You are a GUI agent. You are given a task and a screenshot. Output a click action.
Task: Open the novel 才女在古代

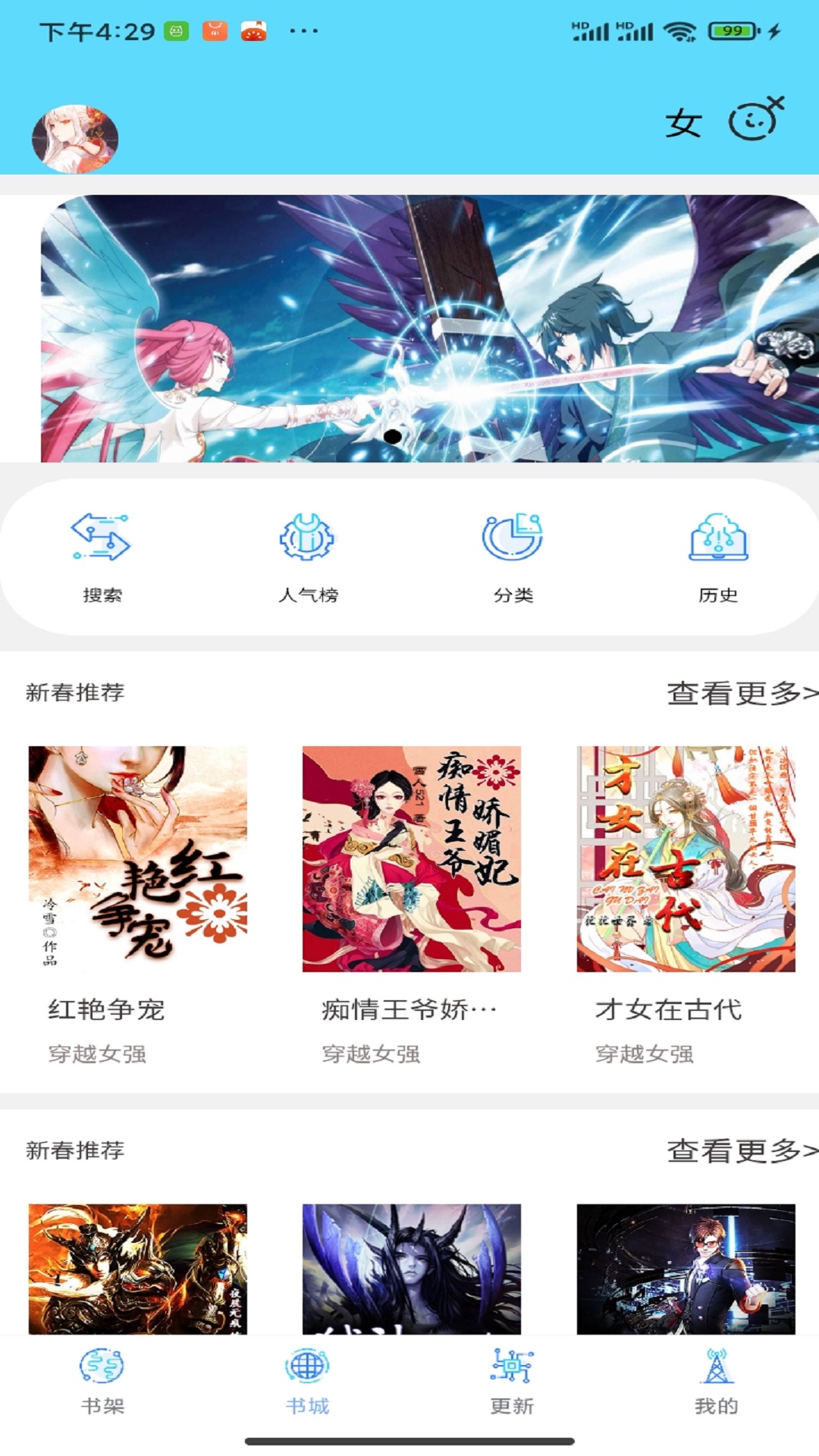coord(686,858)
